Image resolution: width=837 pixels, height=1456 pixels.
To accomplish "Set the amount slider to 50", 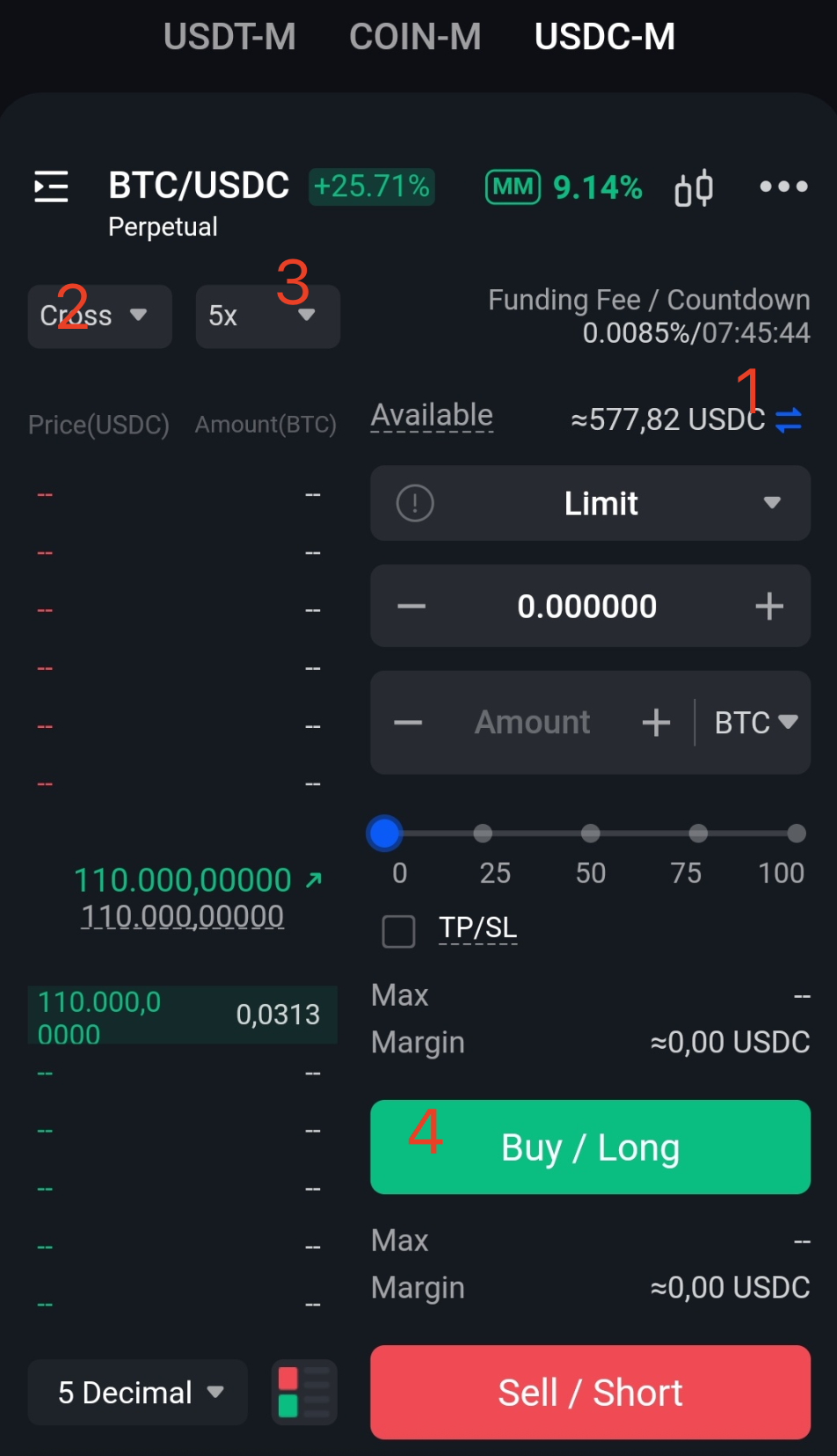I will click(591, 834).
